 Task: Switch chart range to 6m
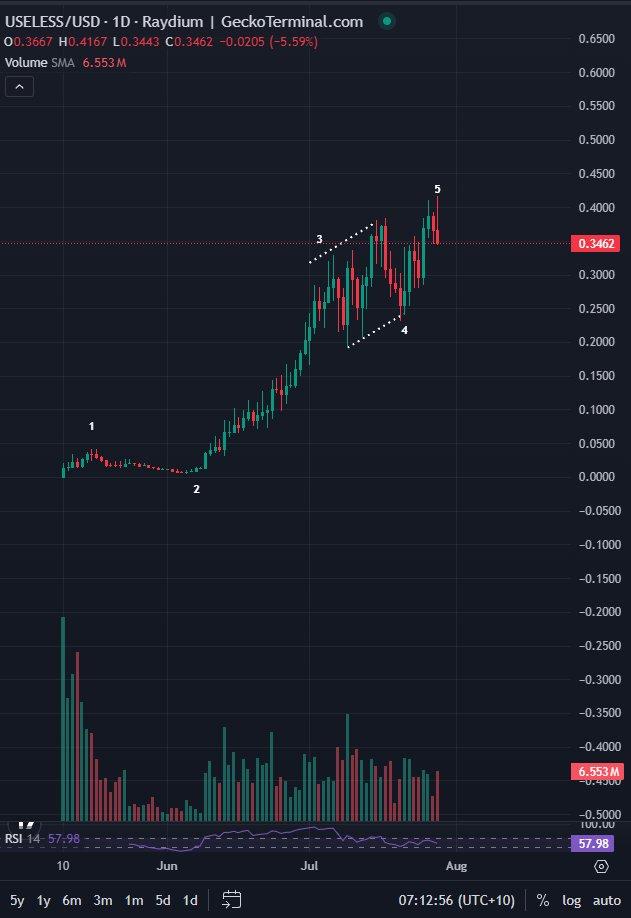(x=72, y=899)
